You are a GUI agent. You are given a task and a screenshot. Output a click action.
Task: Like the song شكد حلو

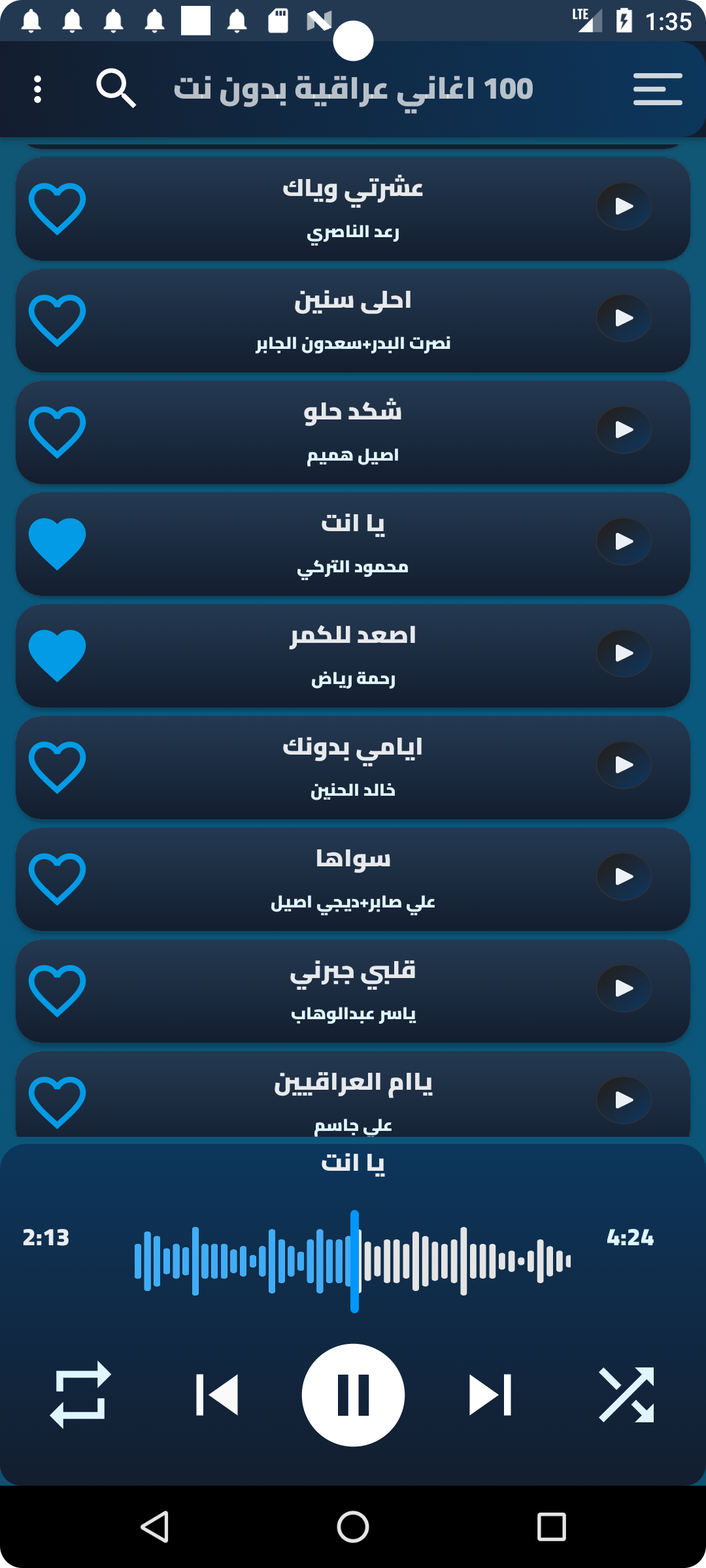58,432
